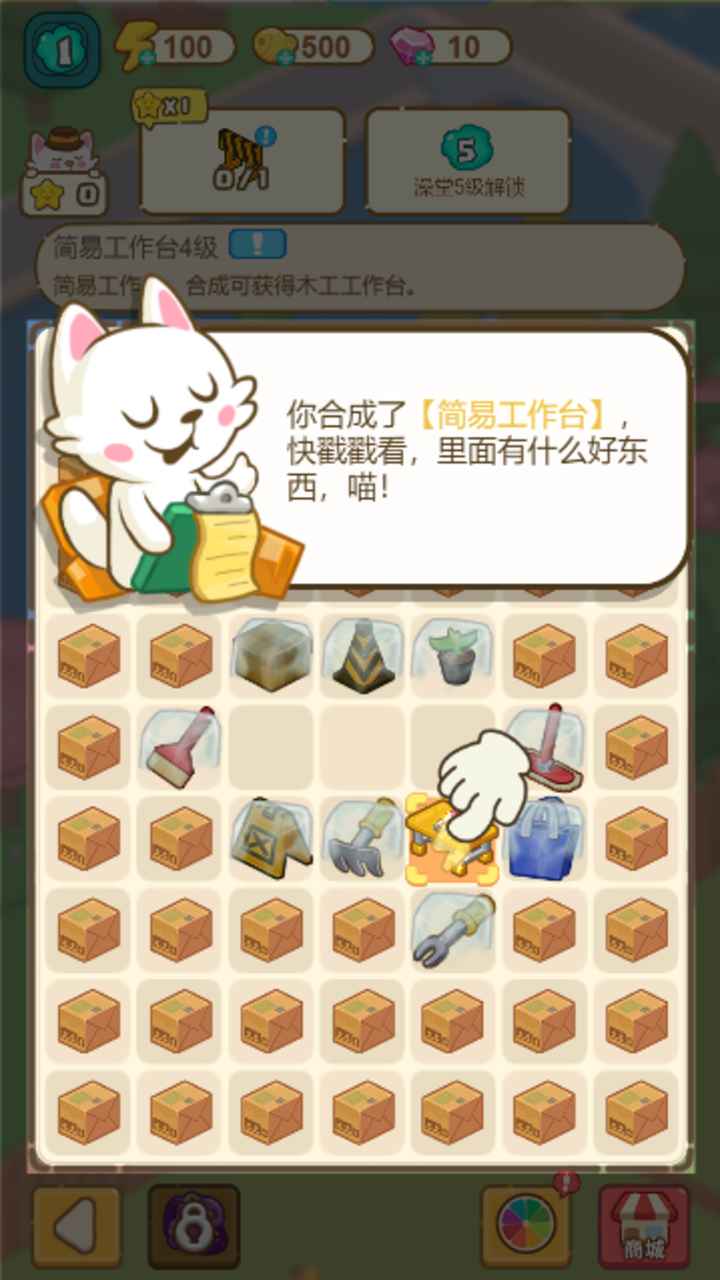
Task: Open the 商城 shop button
Action: click(644, 1227)
